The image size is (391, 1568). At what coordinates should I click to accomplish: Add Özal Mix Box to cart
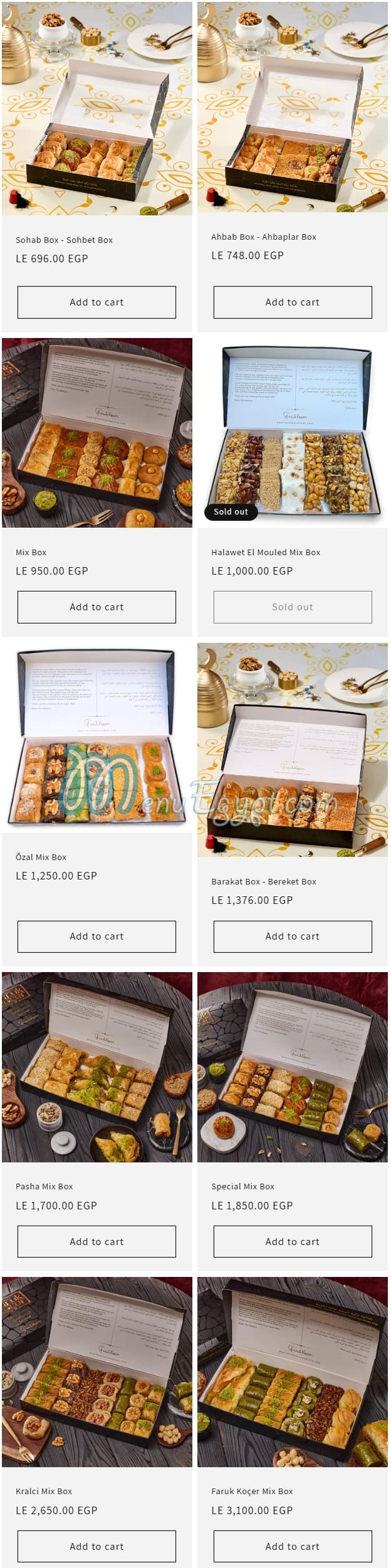click(x=96, y=936)
